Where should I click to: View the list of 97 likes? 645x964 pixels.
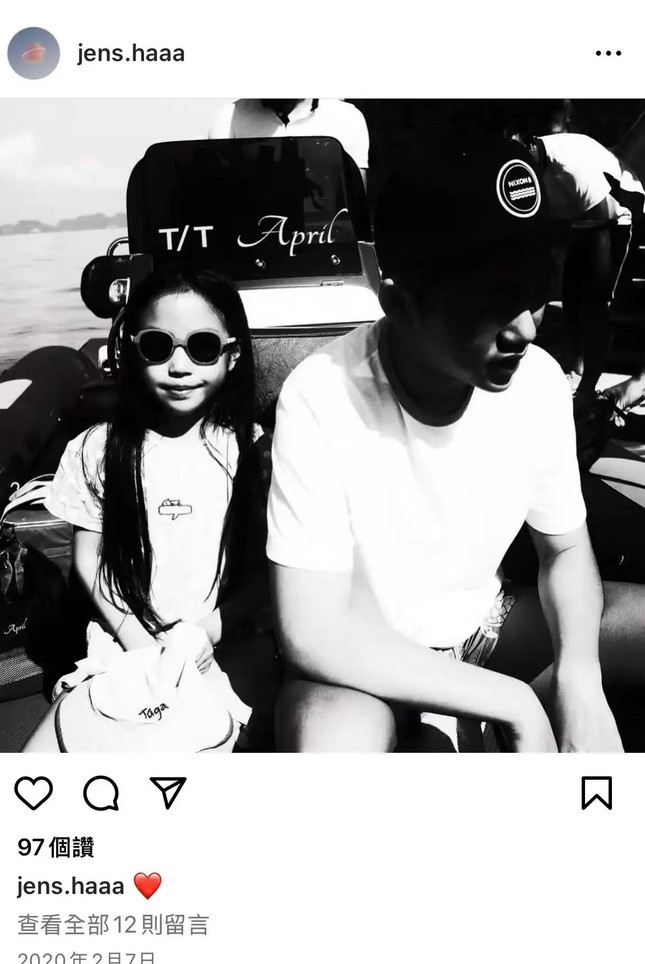[x=56, y=847]
